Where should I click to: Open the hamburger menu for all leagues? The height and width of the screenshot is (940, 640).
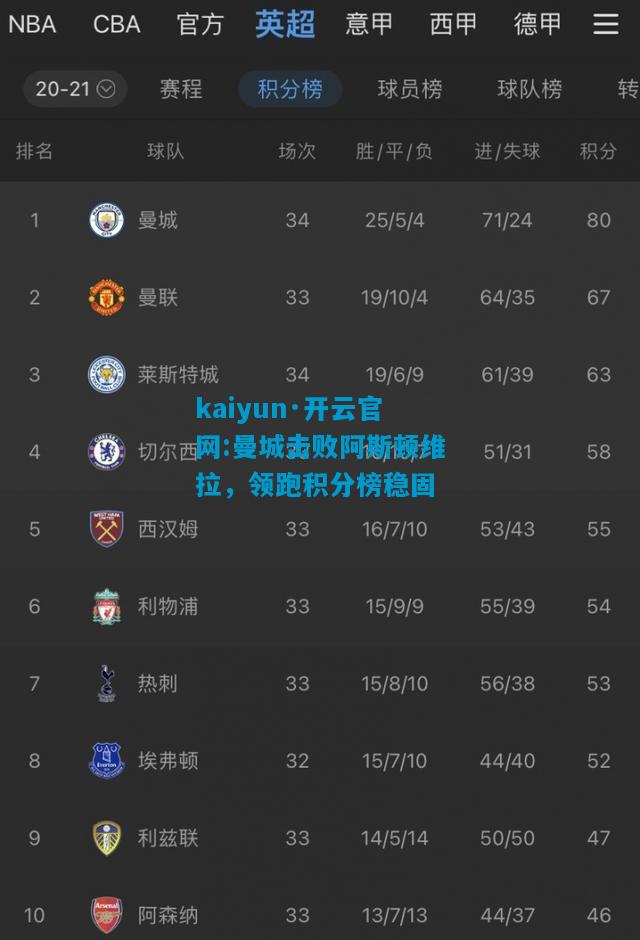coord(606,24)
